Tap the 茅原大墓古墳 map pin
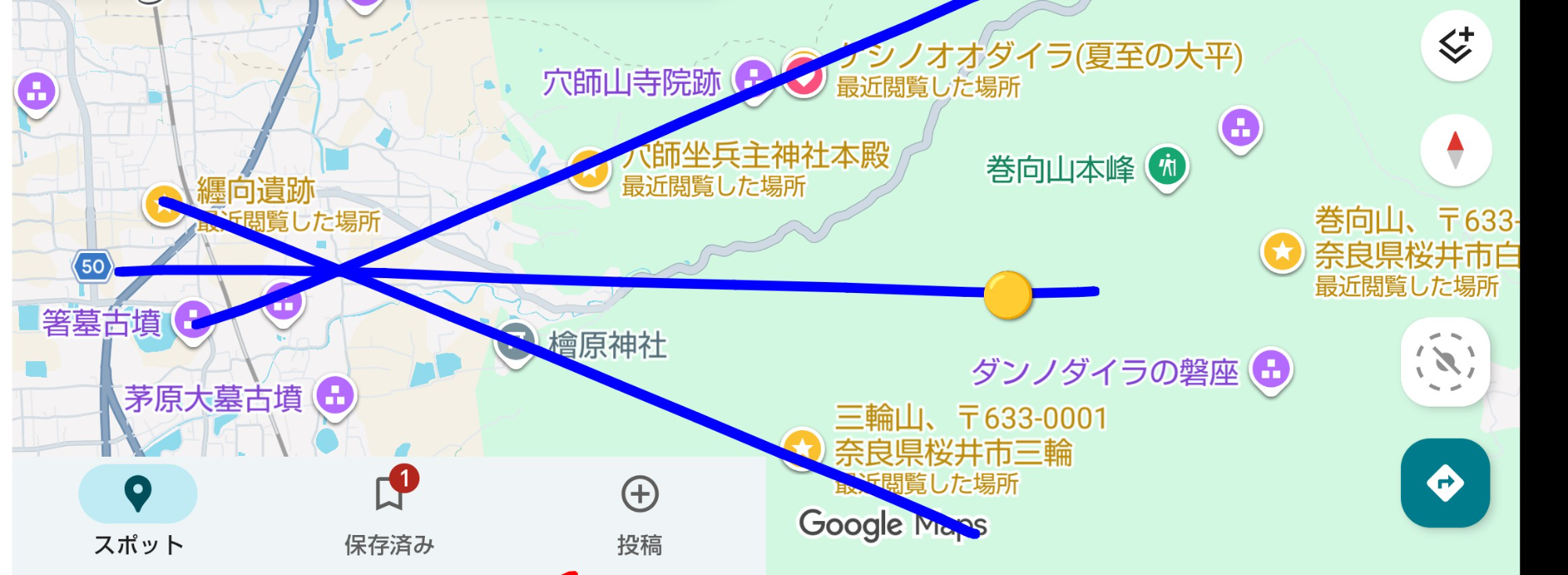The image size is (1568, 575). click(x=336, y=396)
